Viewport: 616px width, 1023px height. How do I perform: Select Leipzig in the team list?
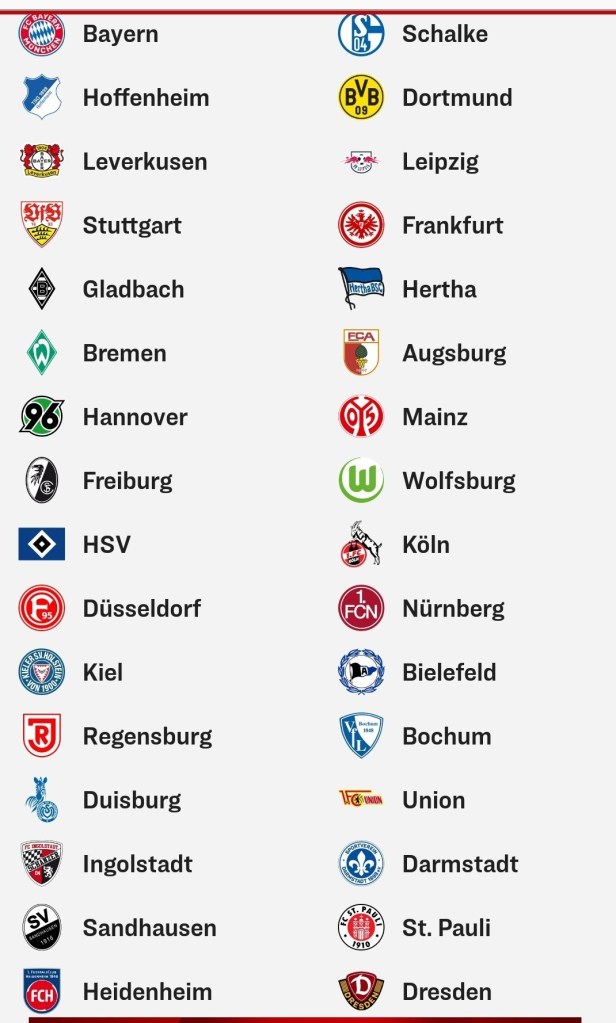pos(440,162)
